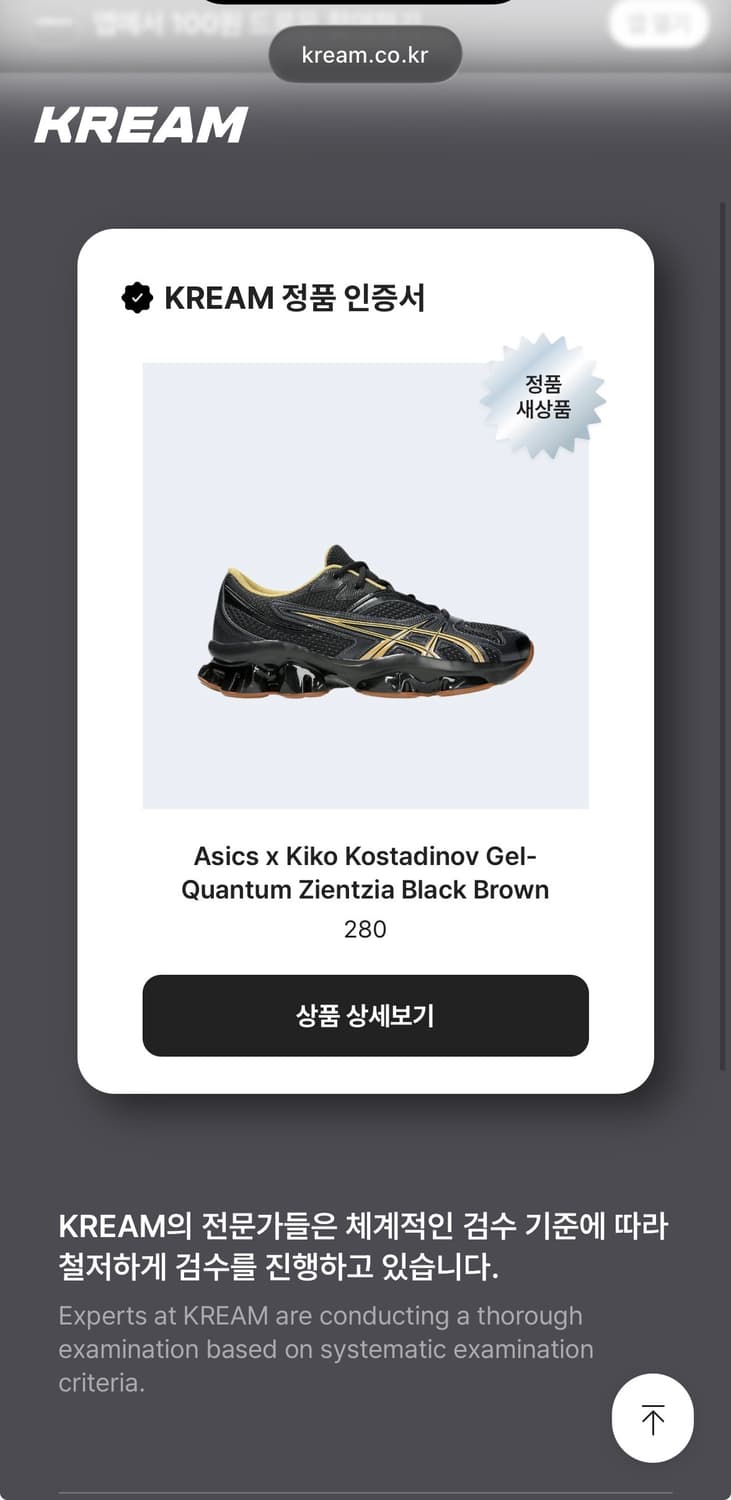This screenshot has width=731, height=1500.
Task: Select the KREAM wordmark at top left
Action: [x=140, y=124]
